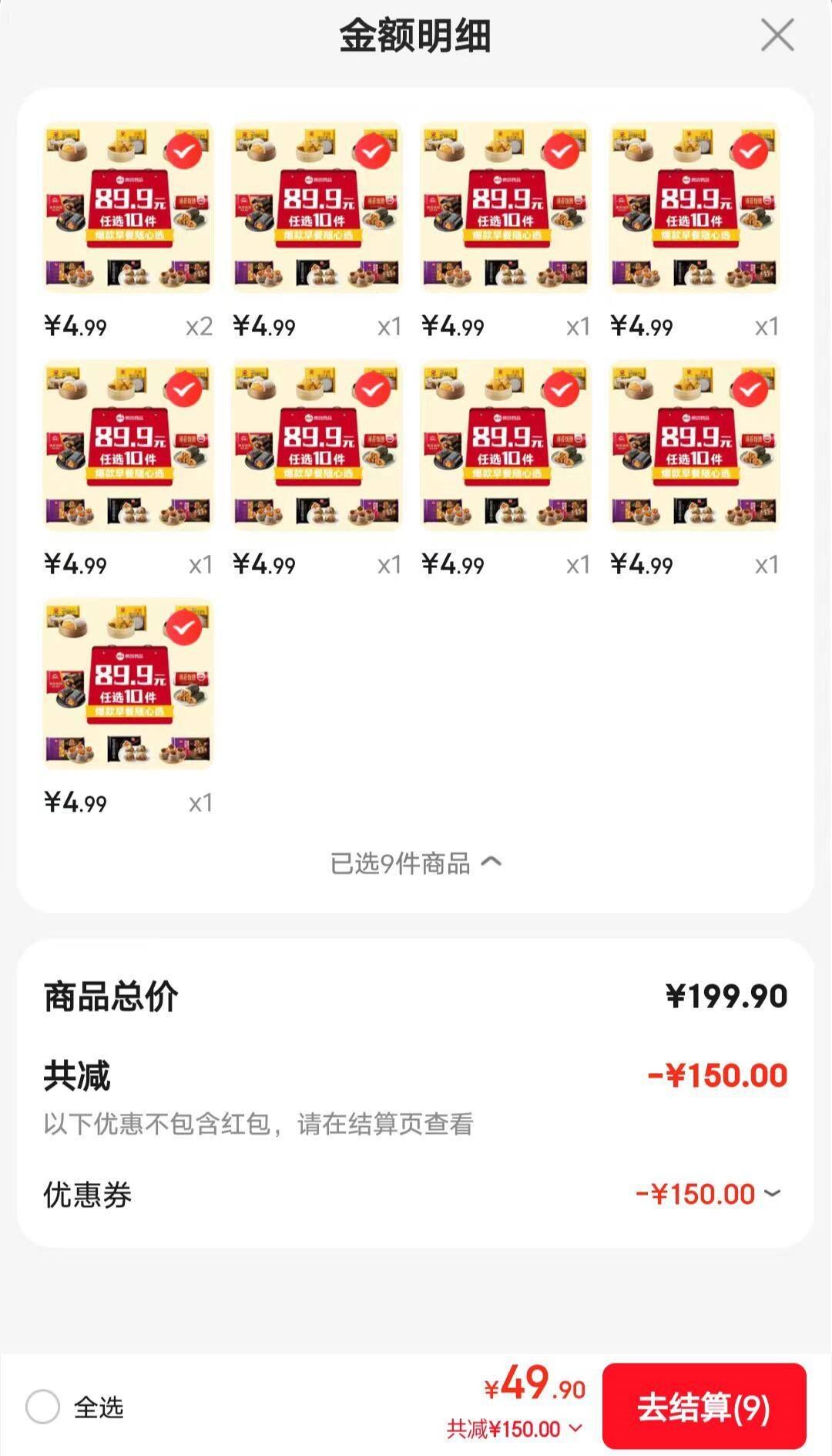Expand the 优惠券 discount details
The height and width of the screenshot is (1456, 832).
(x=771, y=1194)
